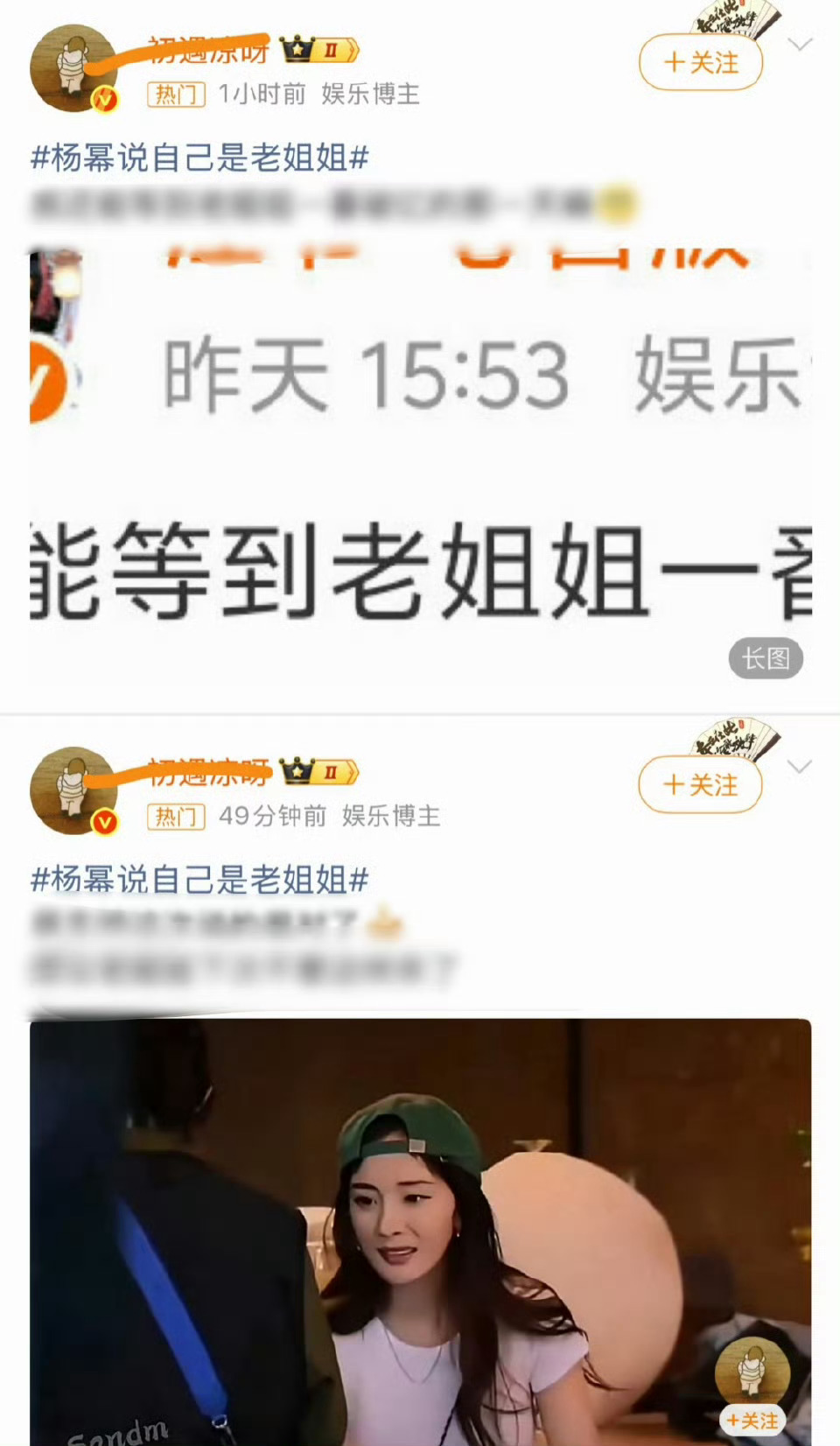Viewport: 840px width, 1446px height.
Task: Click the video thumbnail in the second post
Action: click(420, 1225)
